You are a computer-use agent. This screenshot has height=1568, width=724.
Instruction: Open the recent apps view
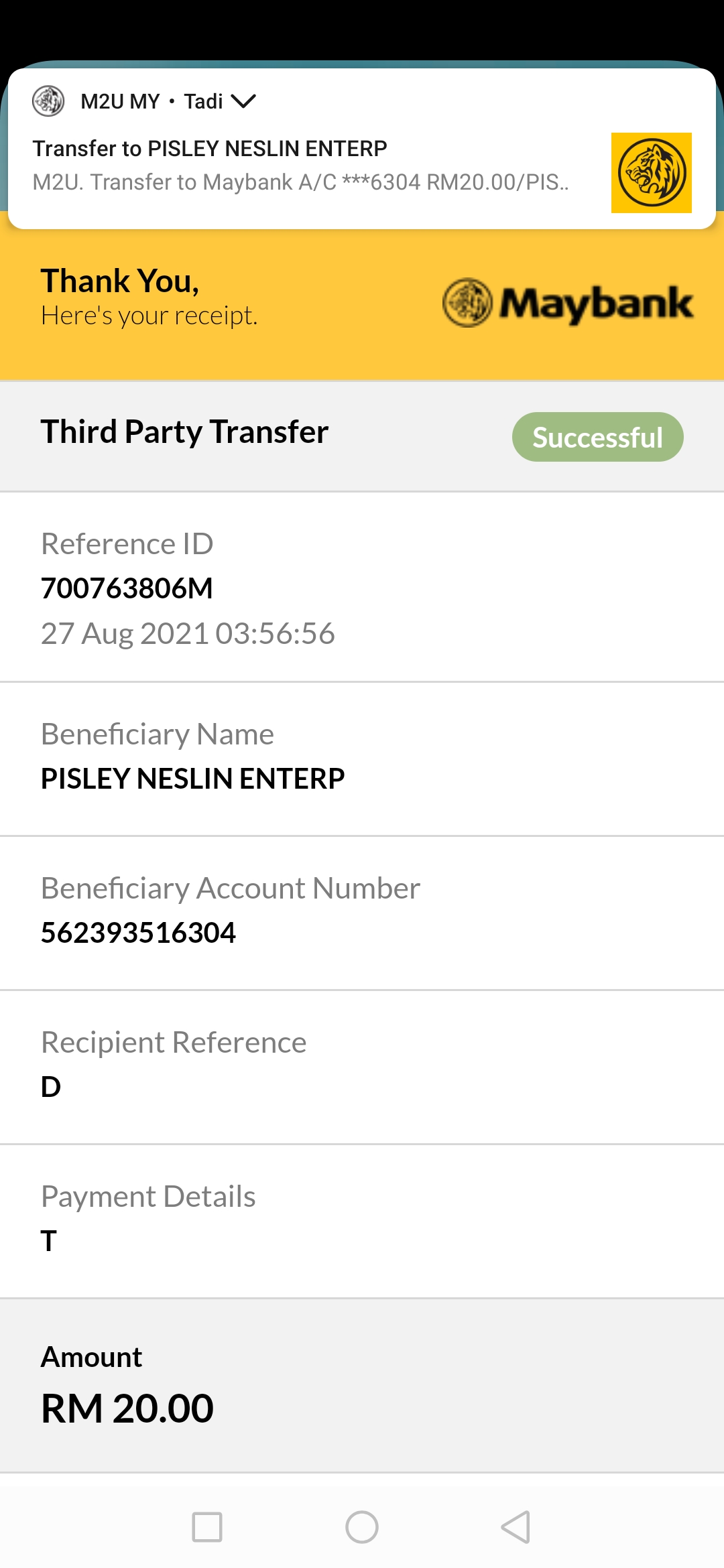(207, 1527)
